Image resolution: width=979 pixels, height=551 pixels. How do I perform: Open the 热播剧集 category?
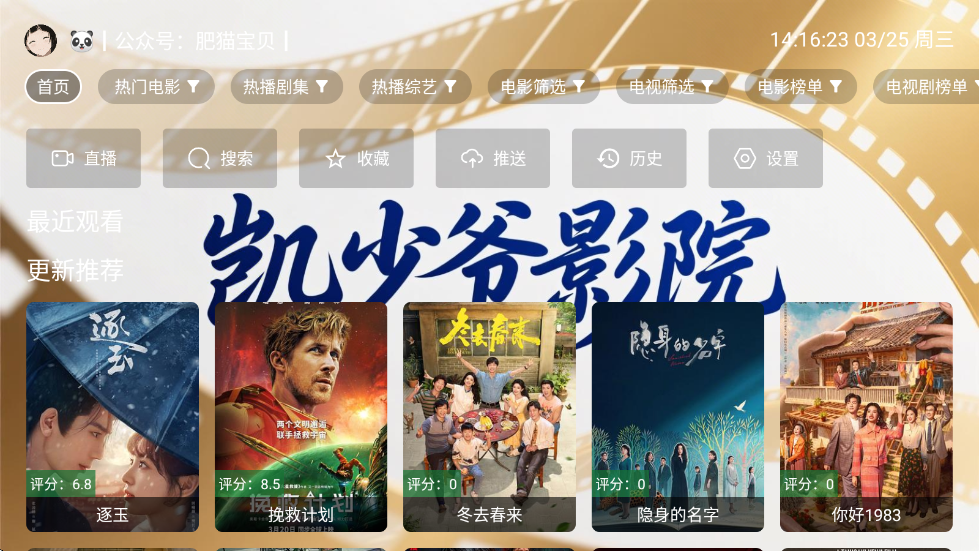tap(286, 87)
